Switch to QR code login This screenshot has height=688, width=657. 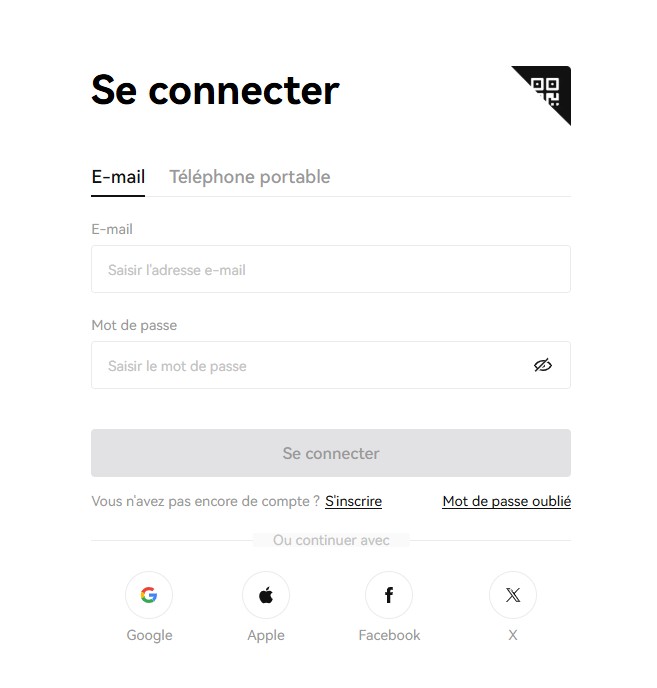(547, 90)
